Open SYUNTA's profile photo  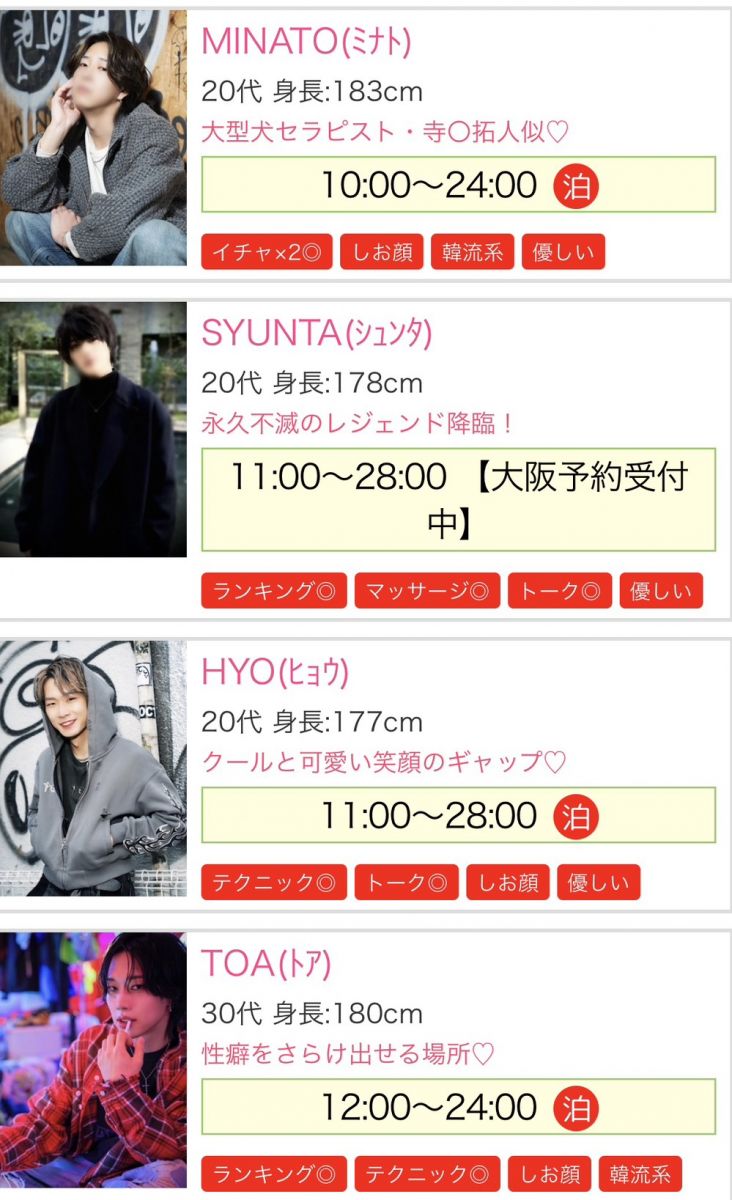(x=93, y=430)
